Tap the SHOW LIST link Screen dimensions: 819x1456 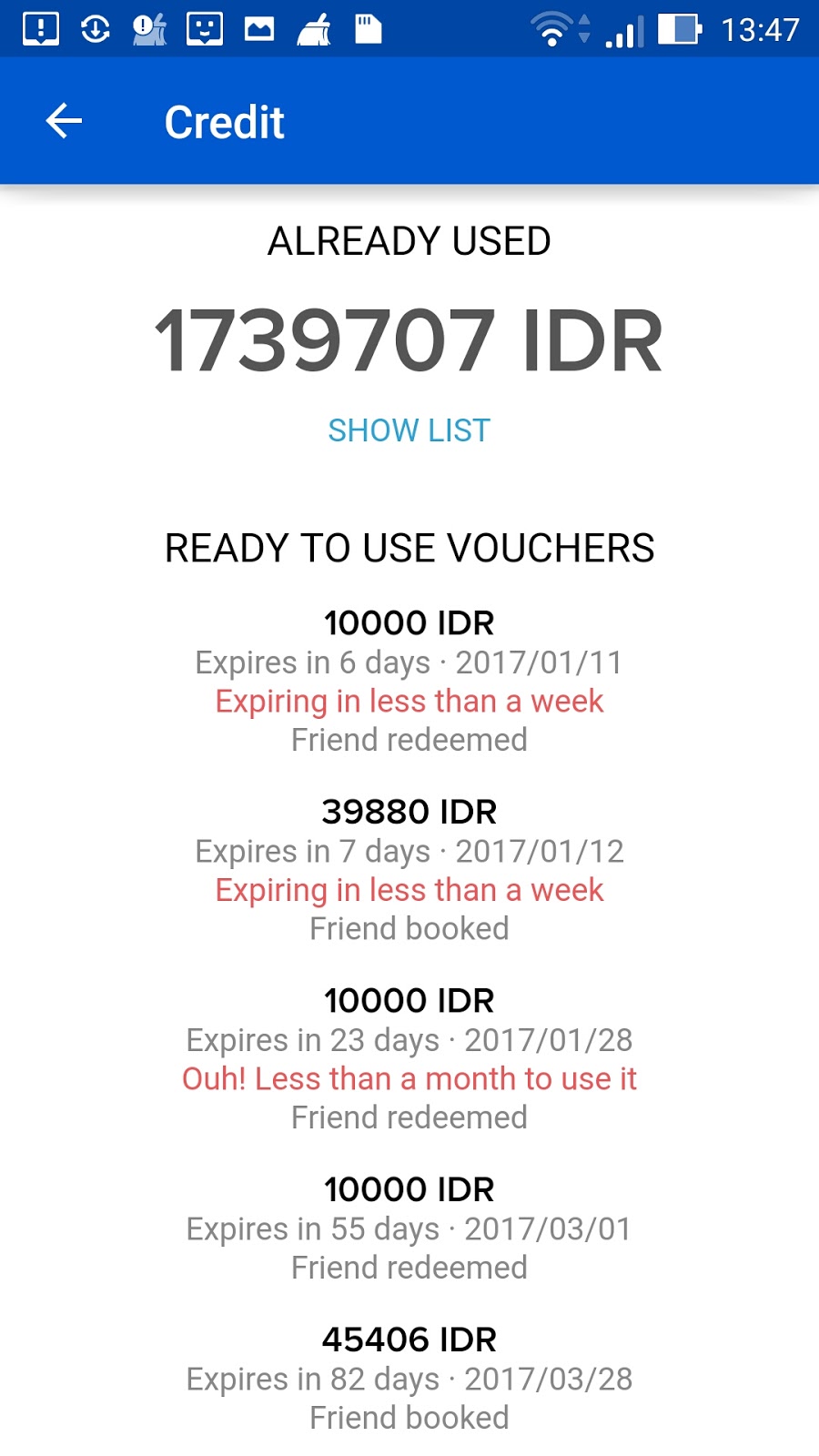tap(409, 430)
